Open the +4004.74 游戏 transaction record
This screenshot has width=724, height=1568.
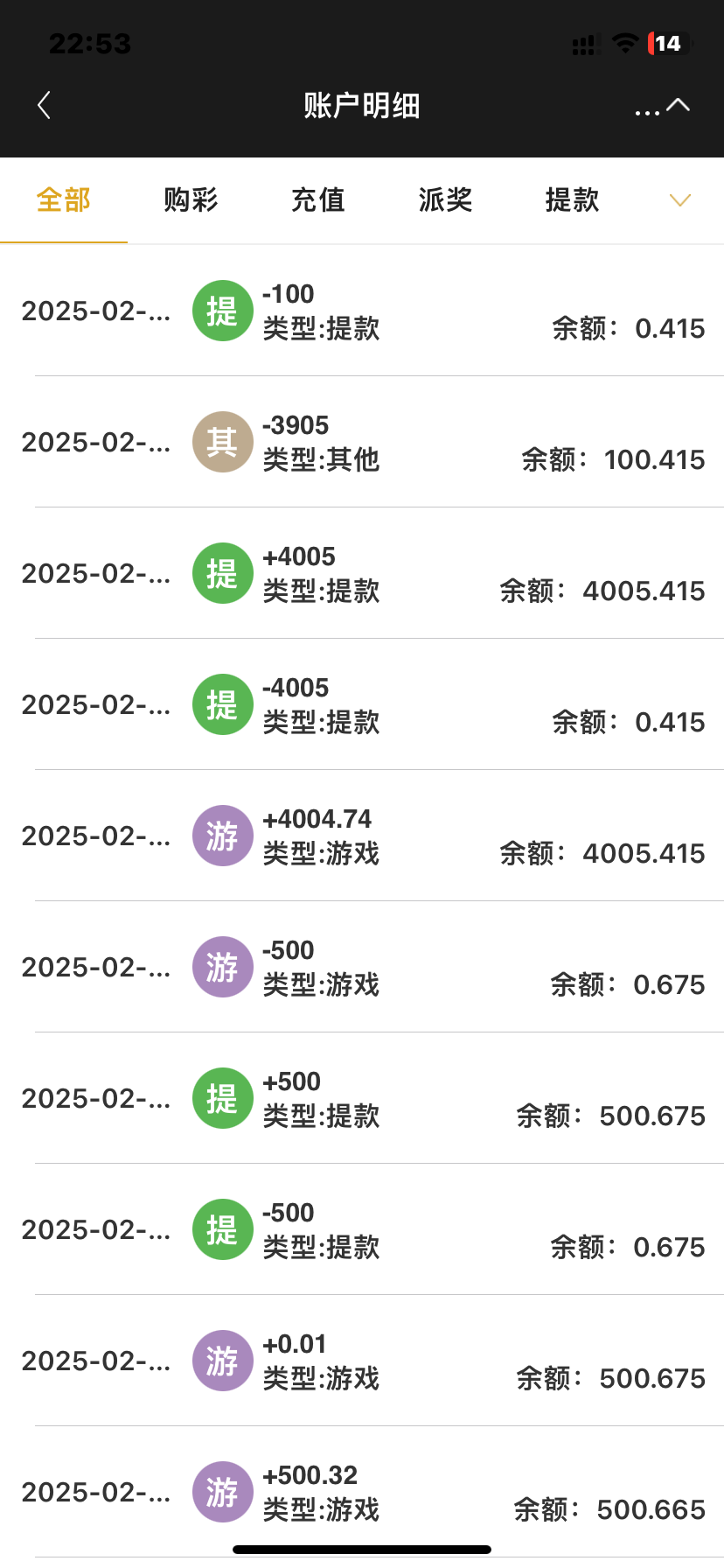coord(362,836)
